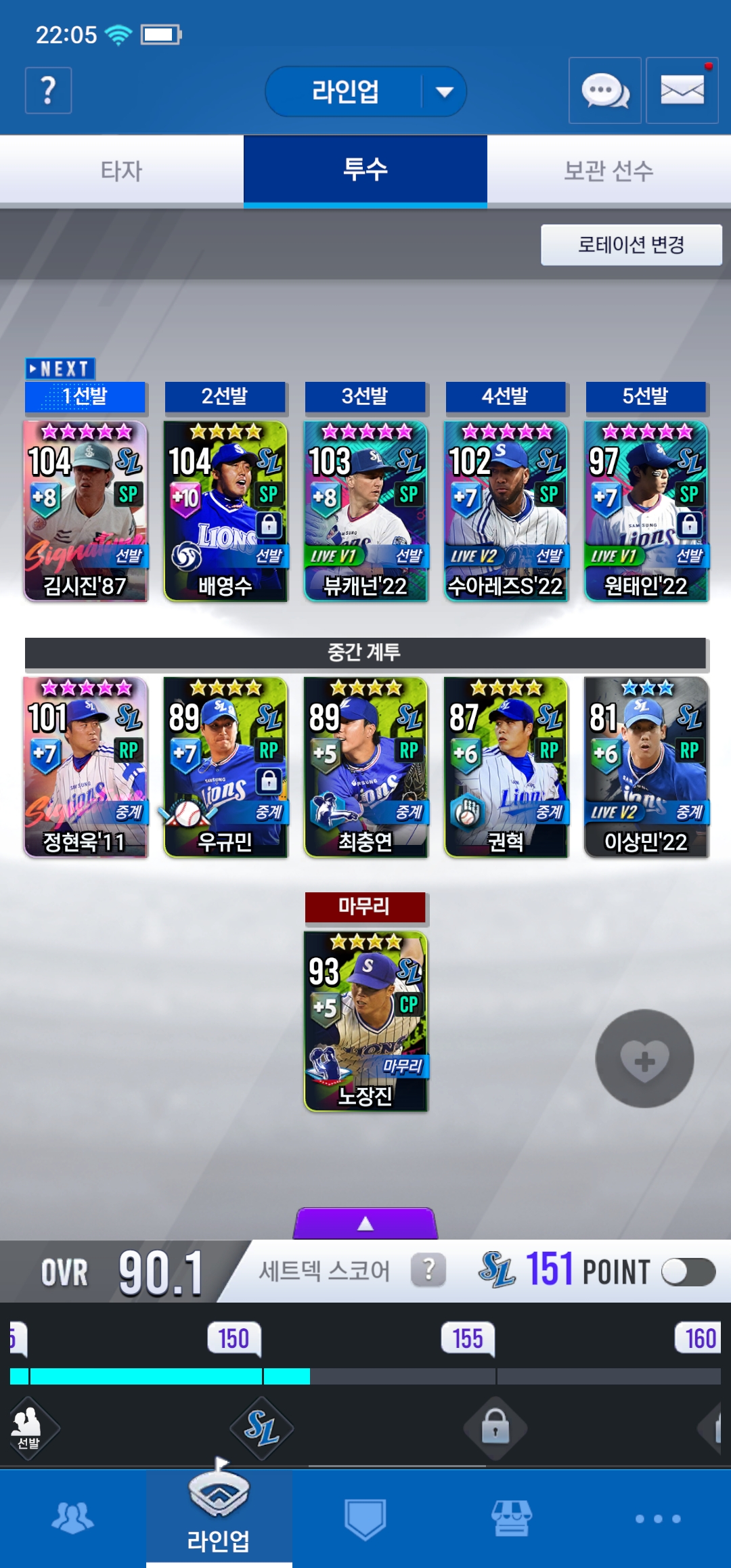Tap the heart plus floating button
Image resolution: width=731 pixels, height=1568 pixels.
pos(644,1058)
